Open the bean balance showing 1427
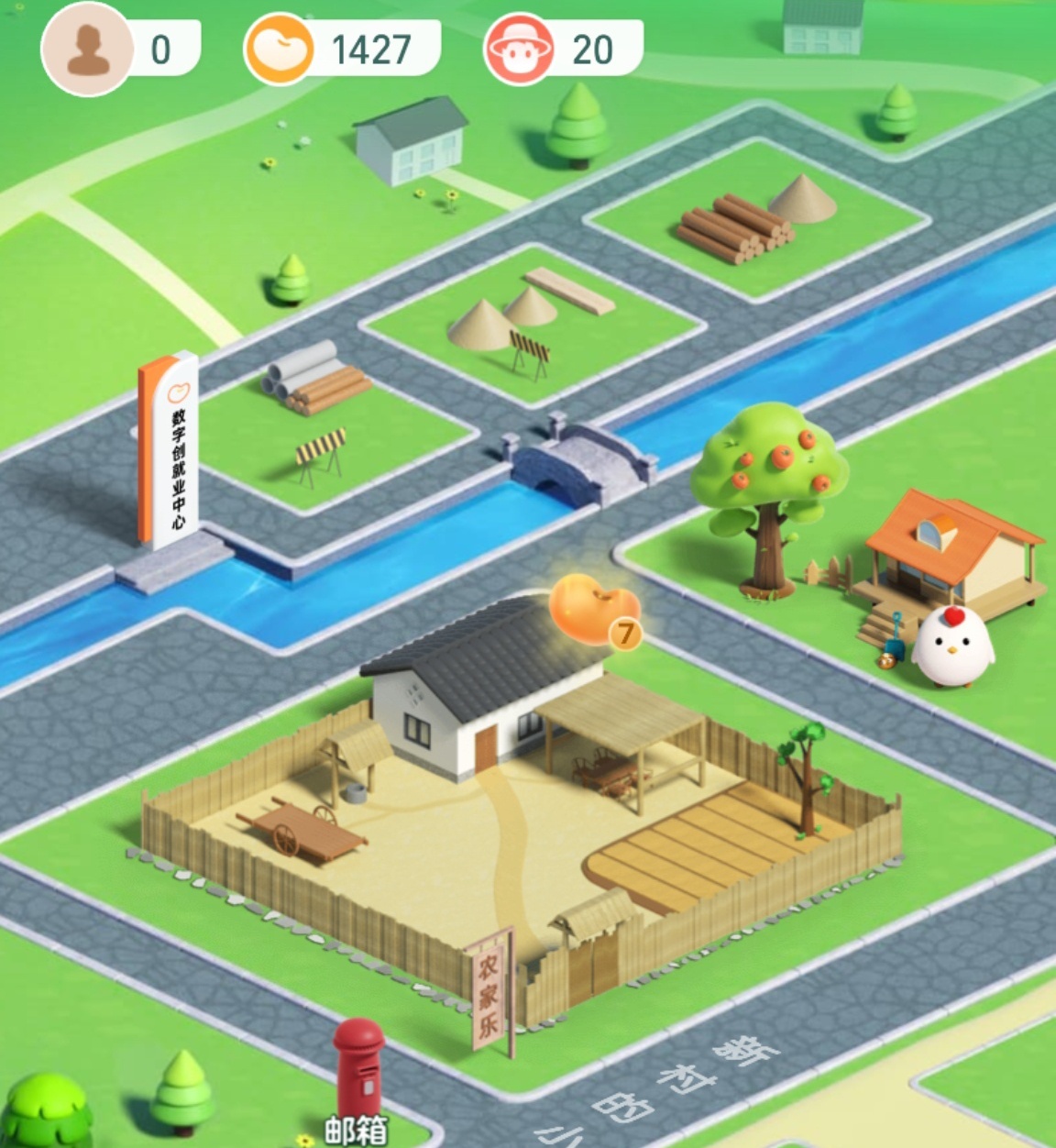 [x=341, y=50]
